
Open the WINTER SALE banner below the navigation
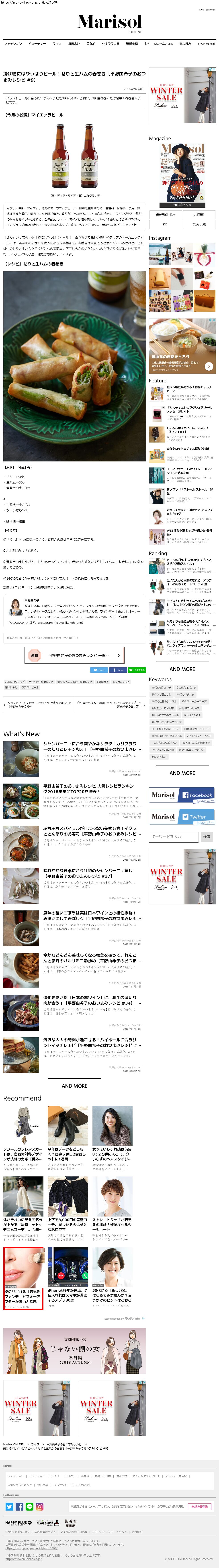click(x=182, y=95)
